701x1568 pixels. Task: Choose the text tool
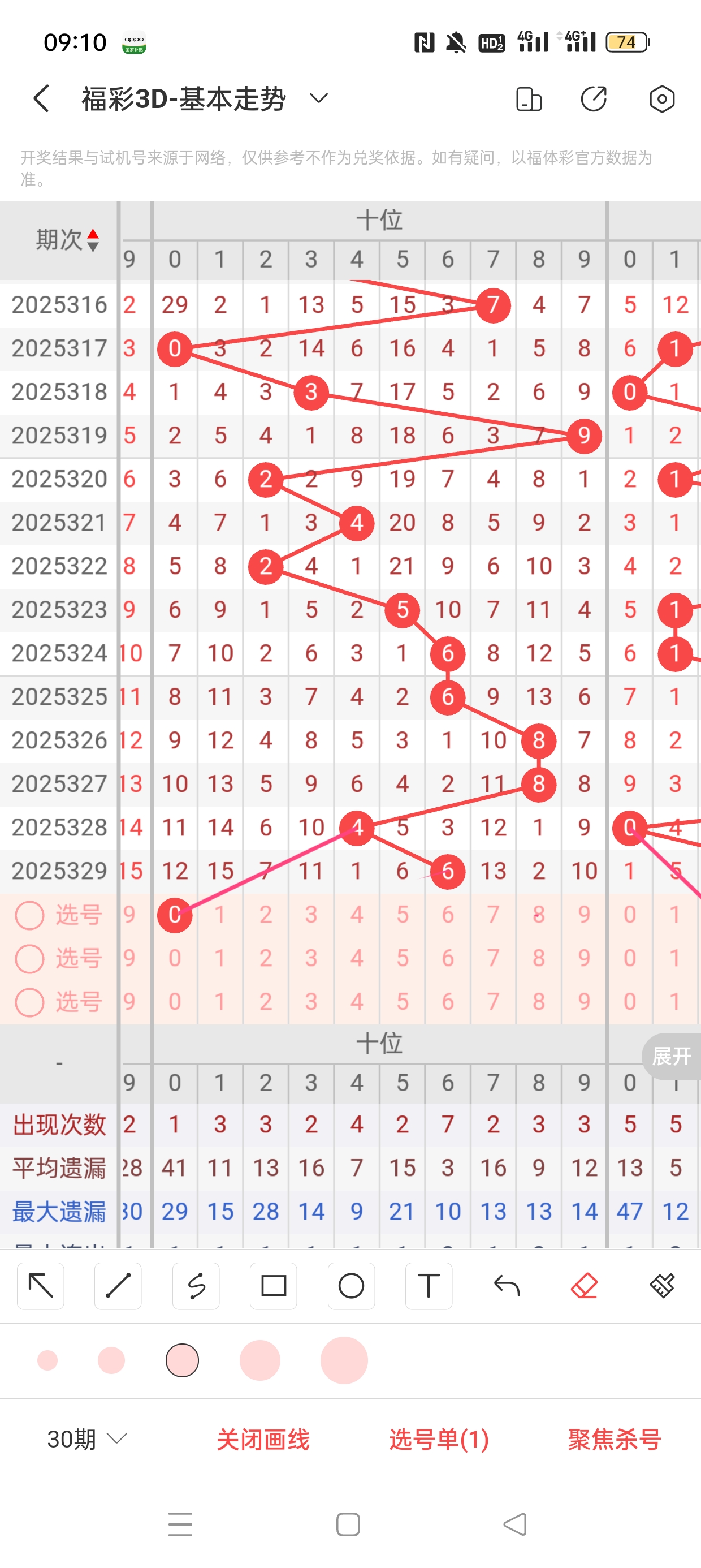429,1286
